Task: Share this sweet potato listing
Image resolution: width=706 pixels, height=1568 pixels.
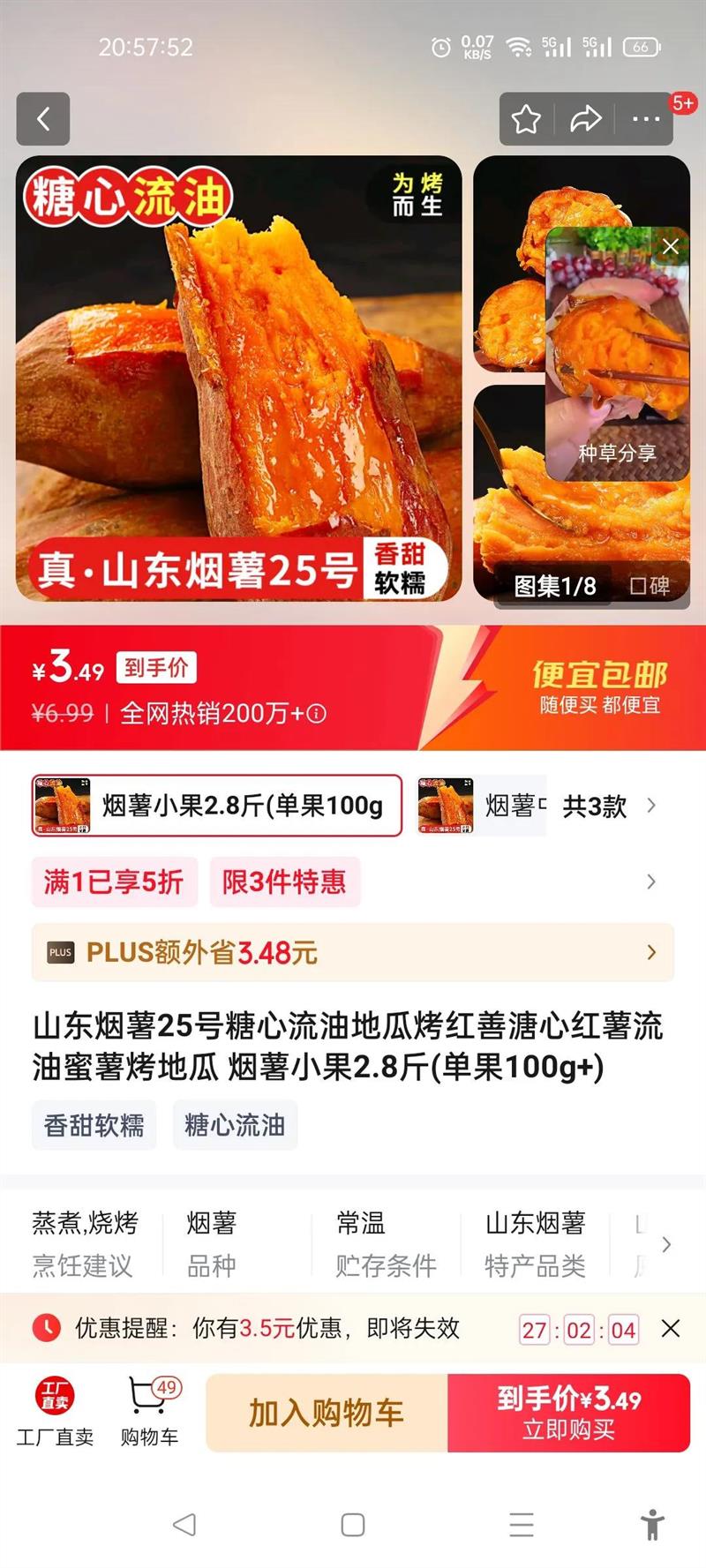Action: pyautogui.click(x=586, y=119)
